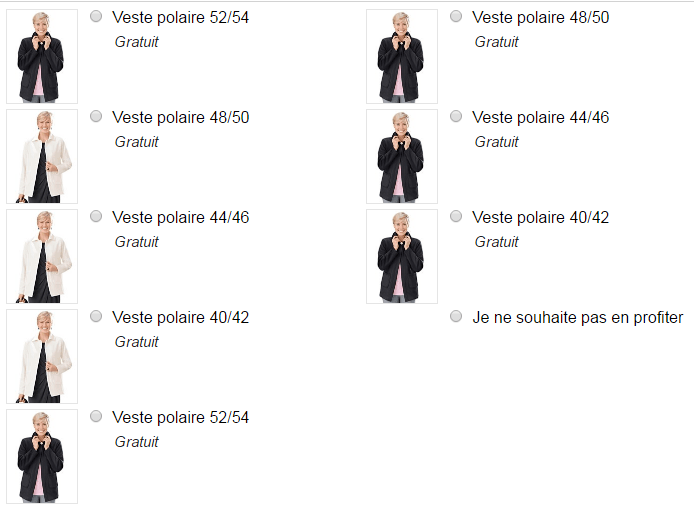Select white Veste polaire 48/50 radio button
Viewport: 694px width, 519px height.
[96, 117]
